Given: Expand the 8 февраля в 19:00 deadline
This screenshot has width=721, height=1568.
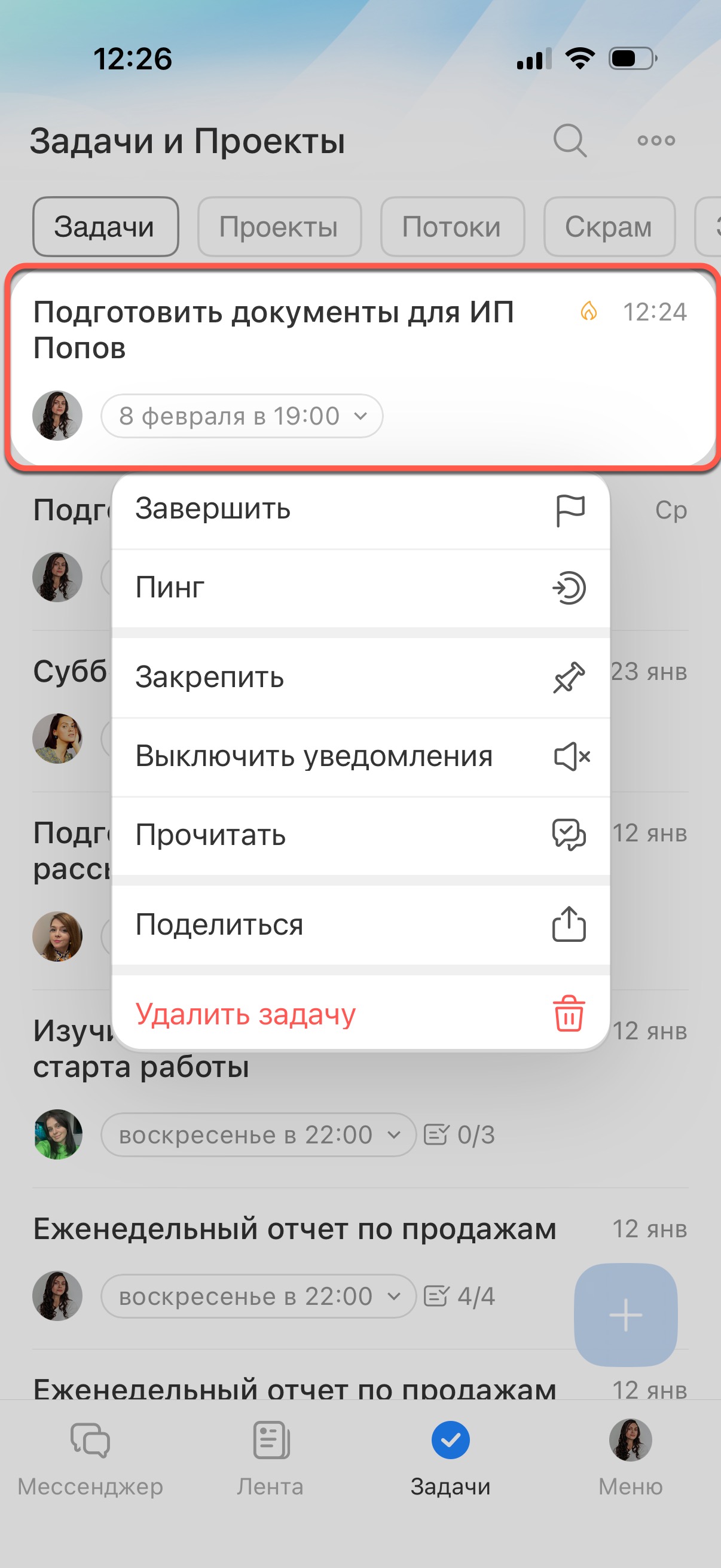Looking at the screenshot, I should (x=242, y=416).
